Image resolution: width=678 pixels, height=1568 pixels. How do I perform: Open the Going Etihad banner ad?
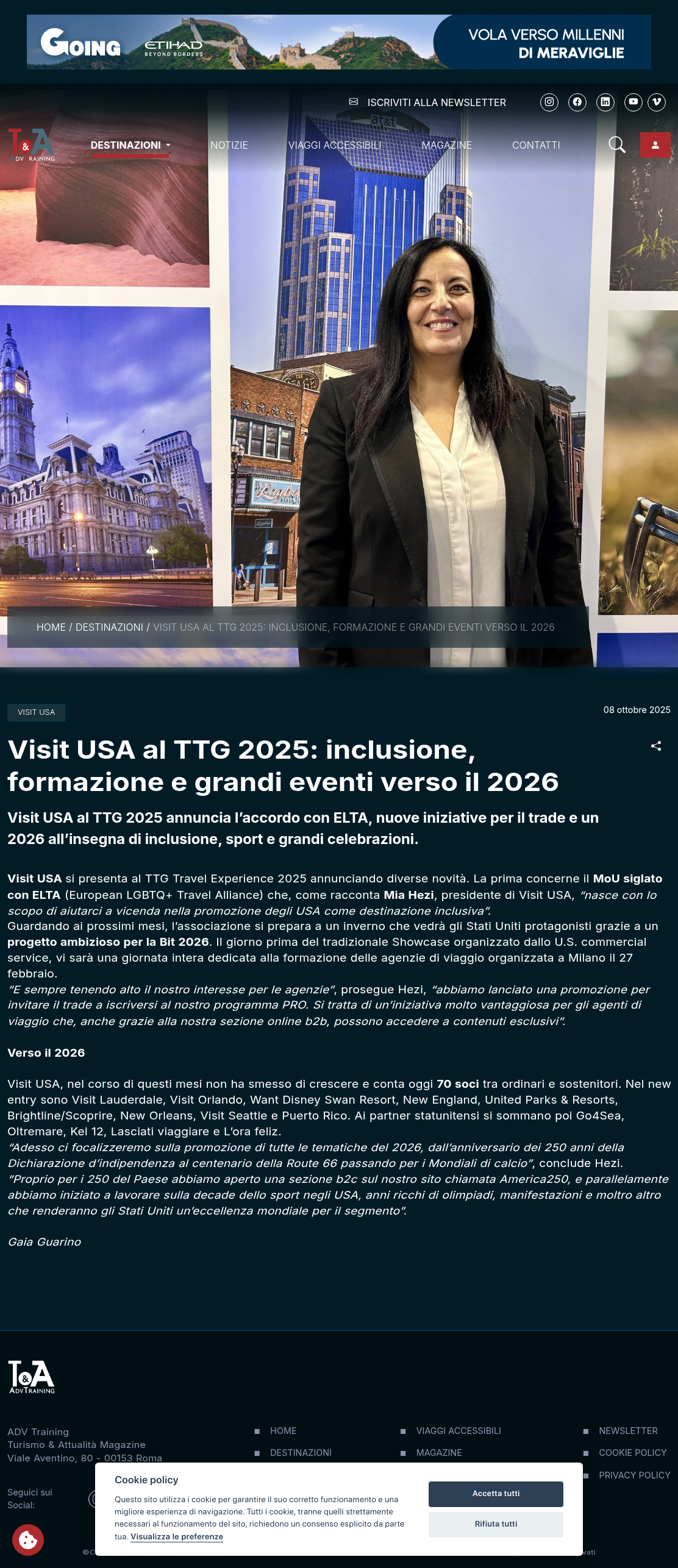[x=338, y=42]
